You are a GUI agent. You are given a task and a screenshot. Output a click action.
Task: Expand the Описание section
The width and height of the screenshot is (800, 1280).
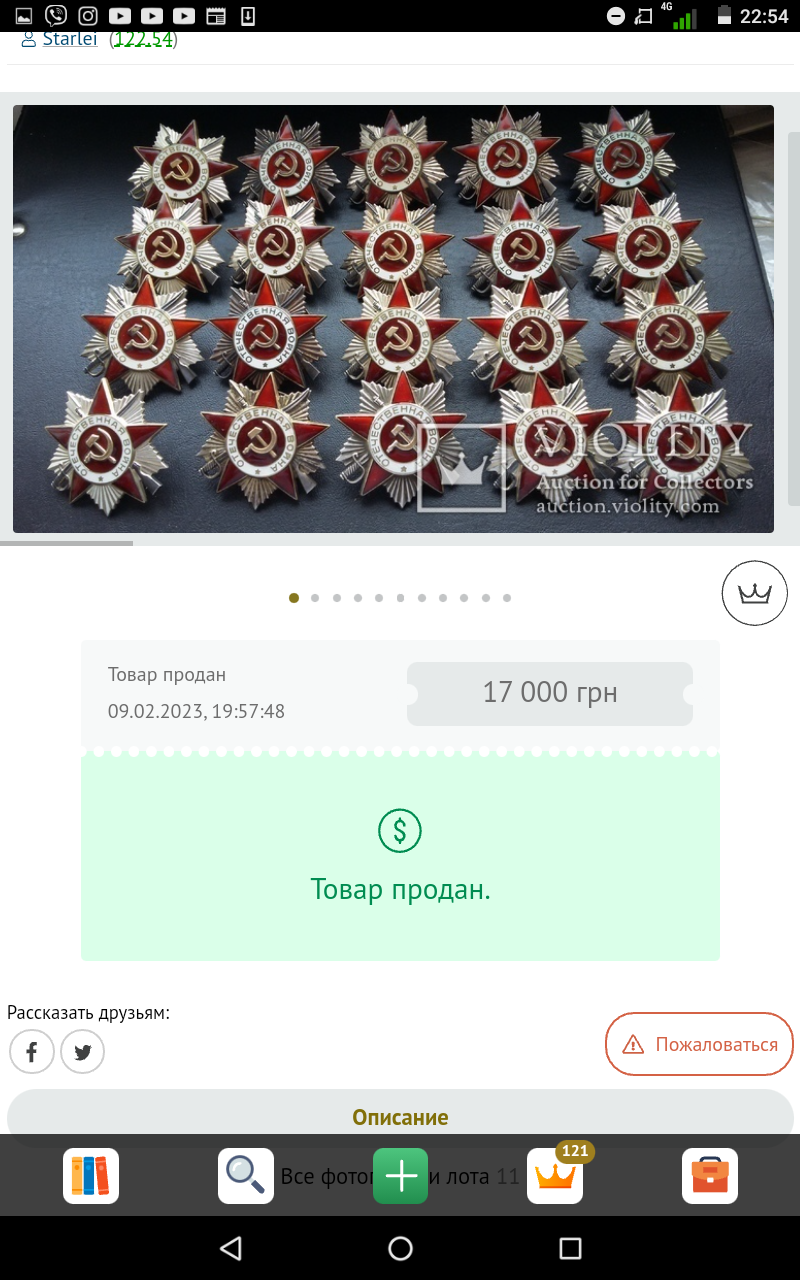click(x=400, y=1117)
